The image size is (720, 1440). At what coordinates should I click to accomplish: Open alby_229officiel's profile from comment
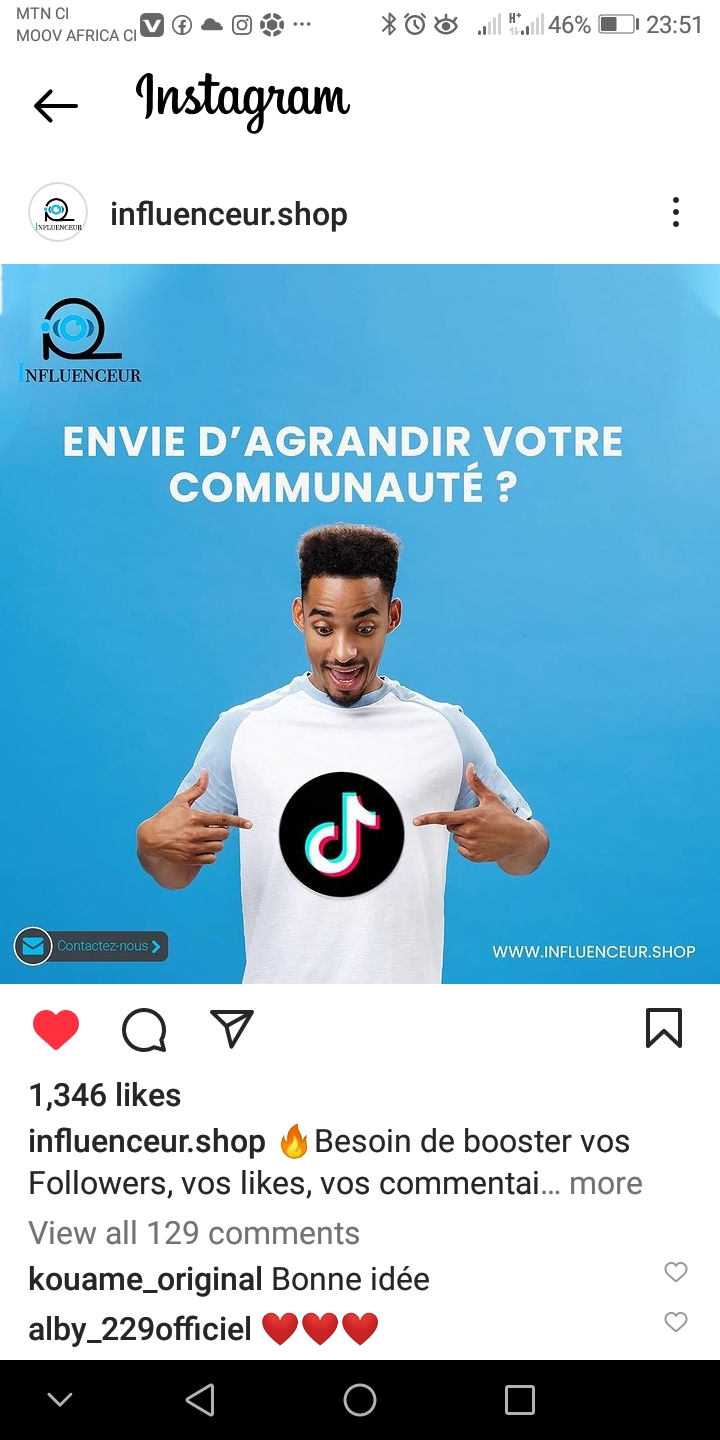pyautogui.click(x=140, y=1329)
